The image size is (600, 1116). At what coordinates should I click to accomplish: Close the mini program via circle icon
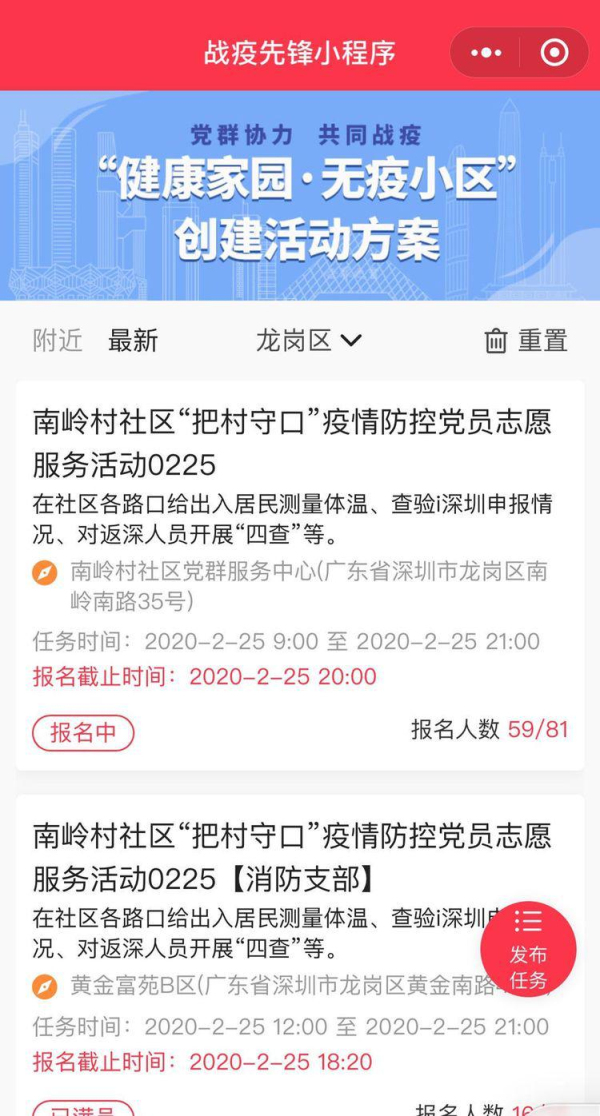553,53
